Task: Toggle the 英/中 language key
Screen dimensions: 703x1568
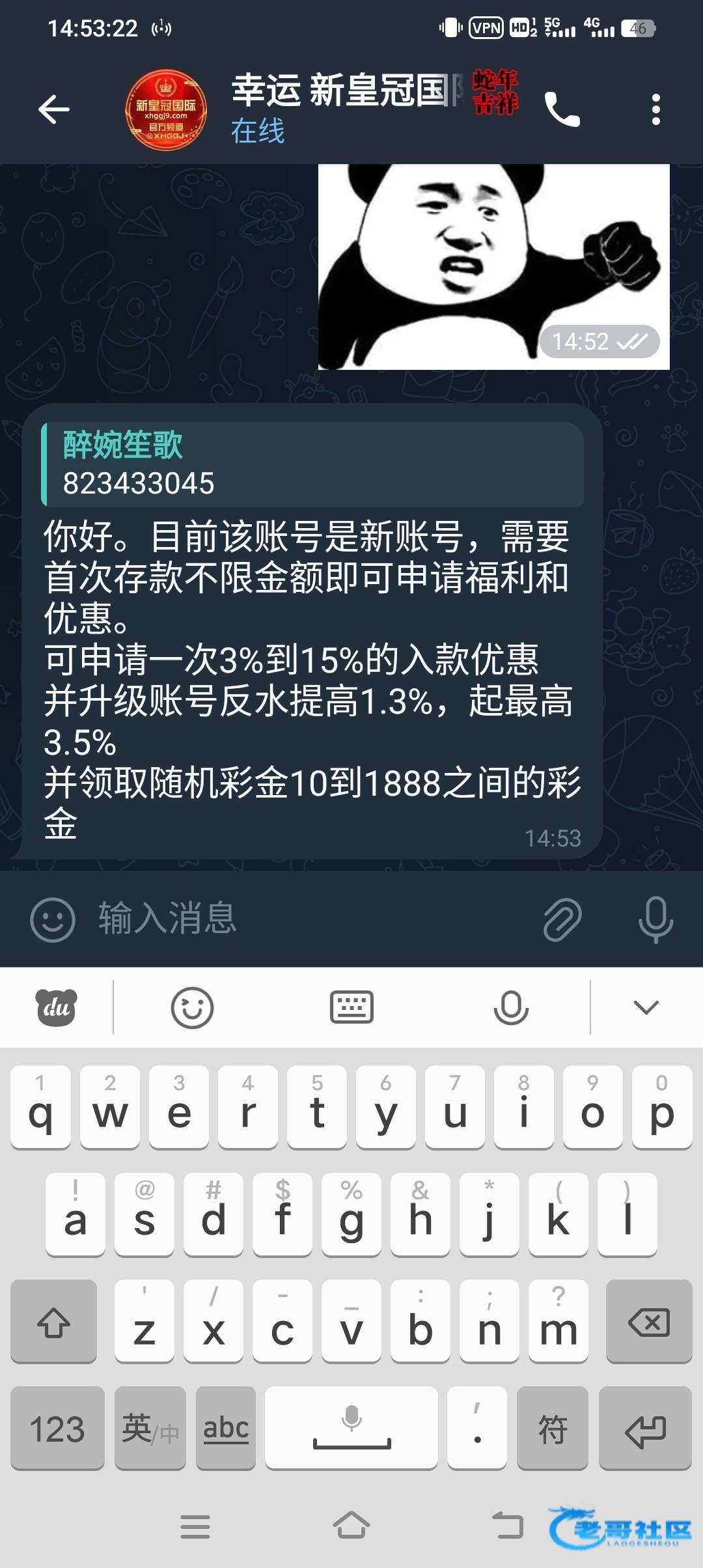Action: (x=150, y=1429)
